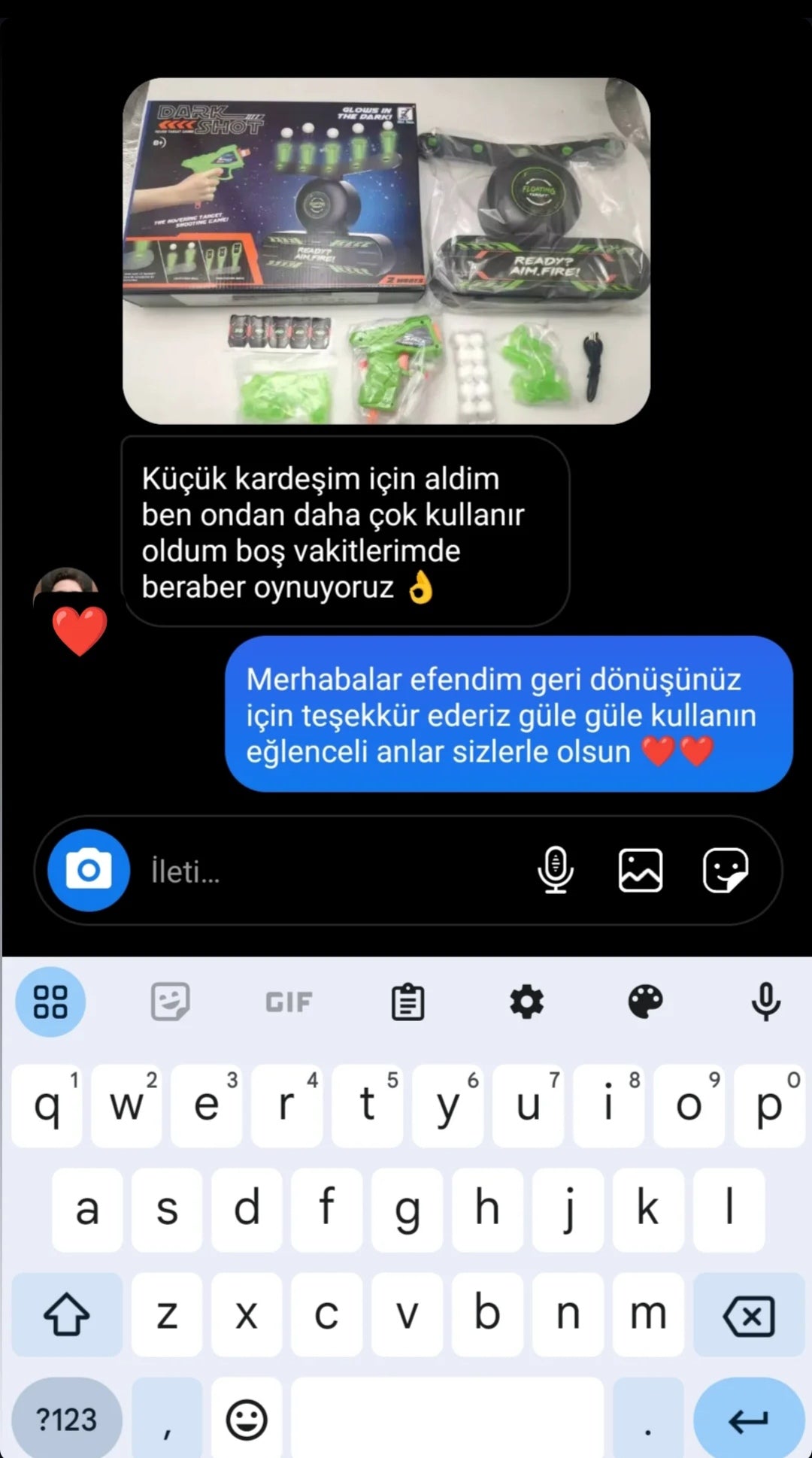Start keyboard voice typing
The width and height of the screenshot is (812, 1458).
tap(765, 1002)
